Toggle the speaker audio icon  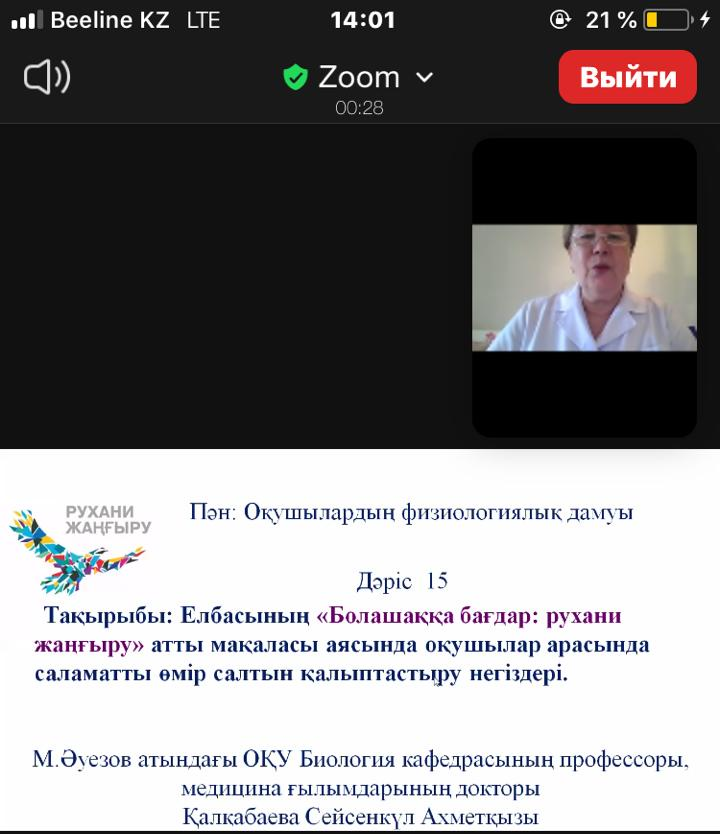pos(46,77)
